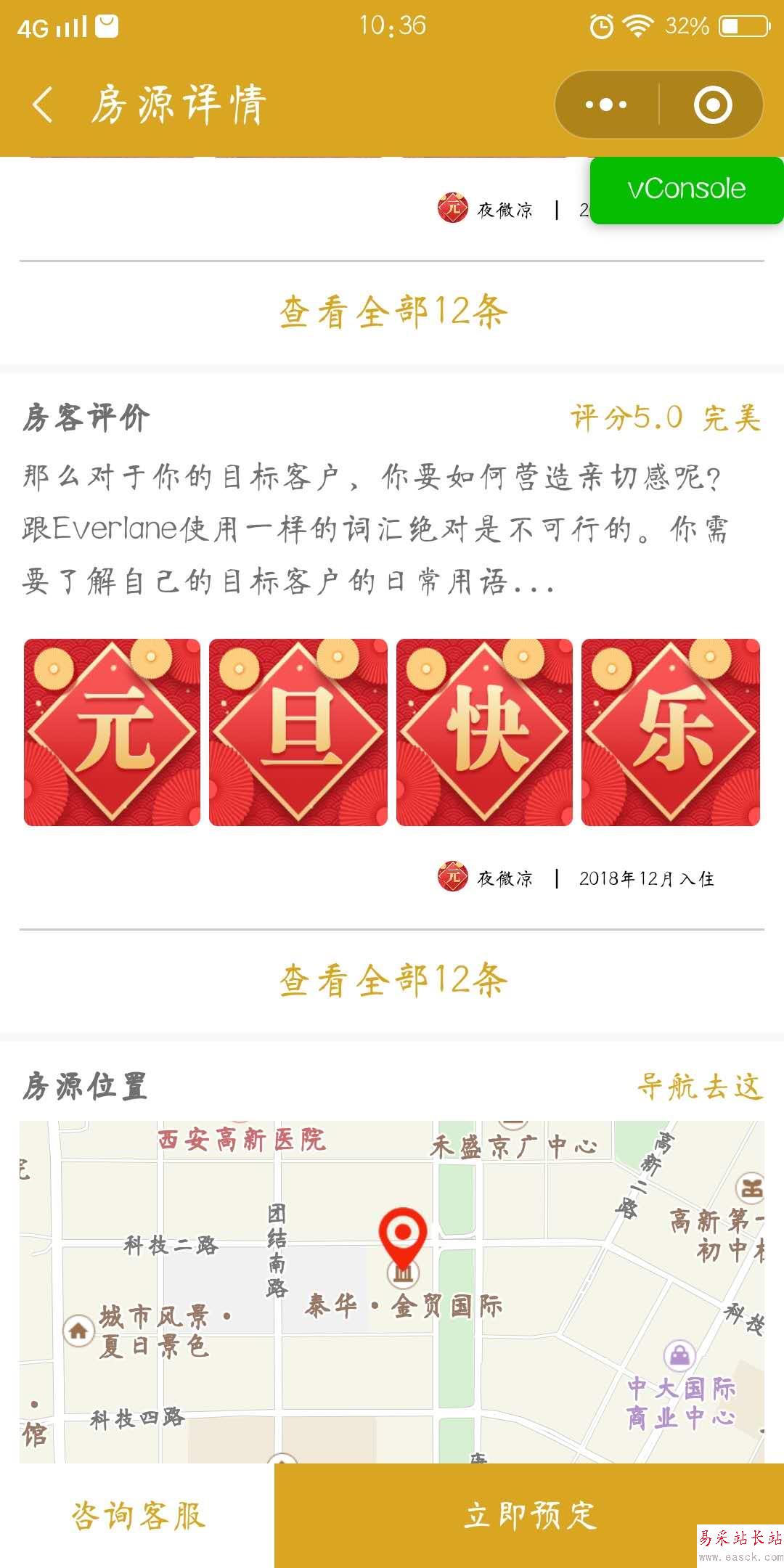This screenshot has height=1568, width=784.
Task: Tap 查看全部12条 above 房客评价 section
Action: tap(392, 312)
